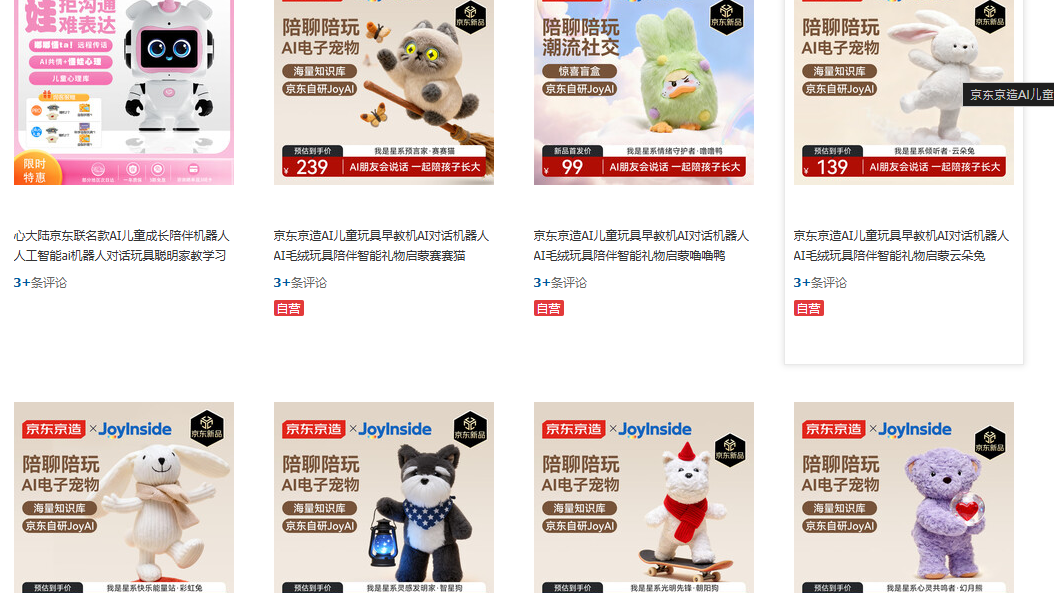The width and height of the screenshot is (1054, 593).
Task: View 3+ reviews under the 心大陆 robot
Action: click(40, 283)
